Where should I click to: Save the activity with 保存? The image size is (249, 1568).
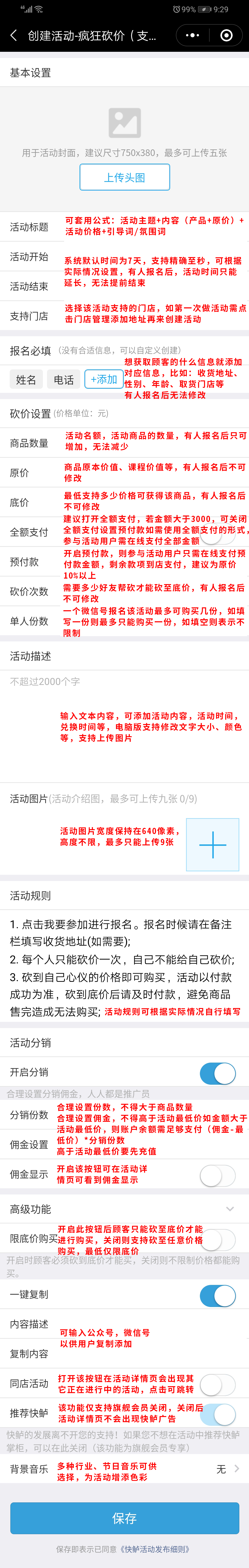tap(125, 1518)
